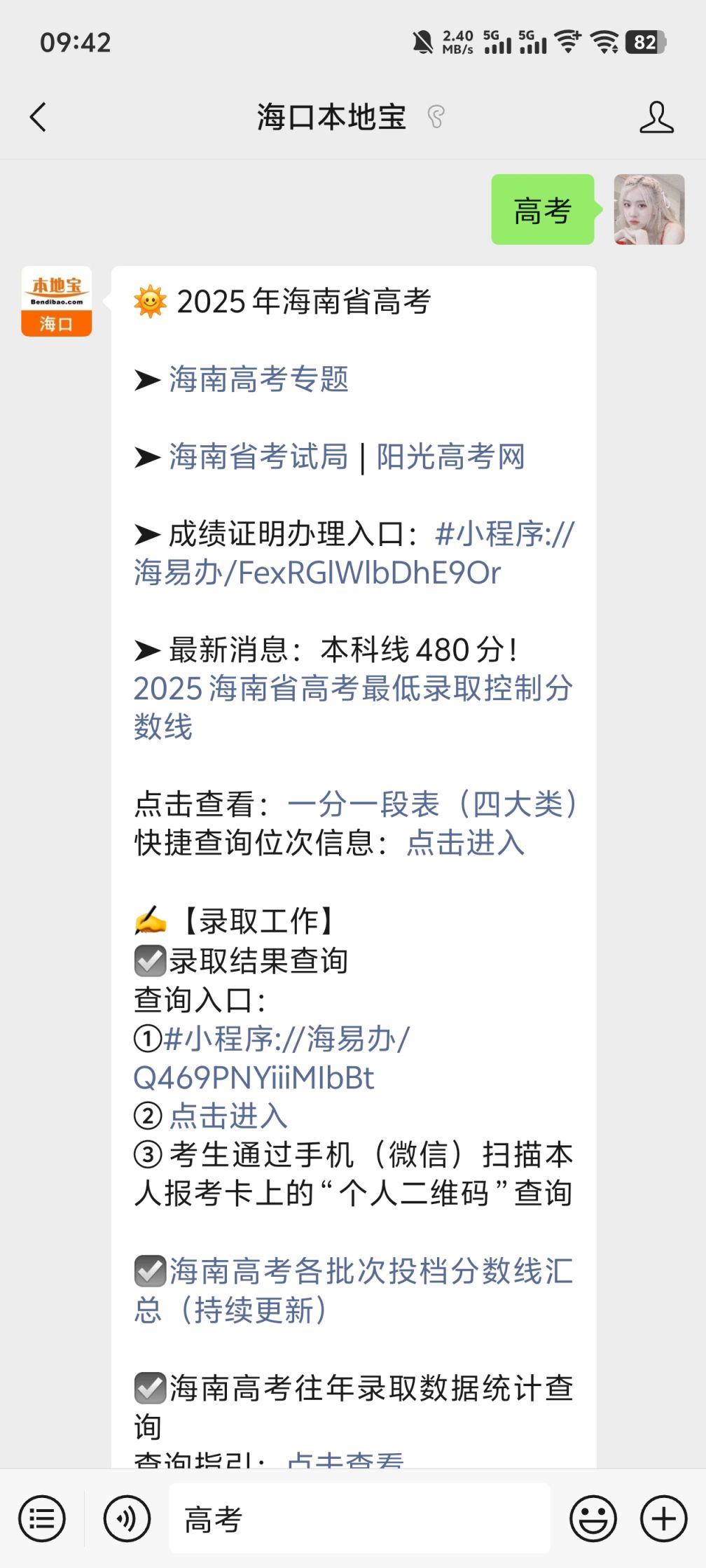
Task: Tap 点击进入 under 查询入口 option ②
Action: coord(228,1116)
